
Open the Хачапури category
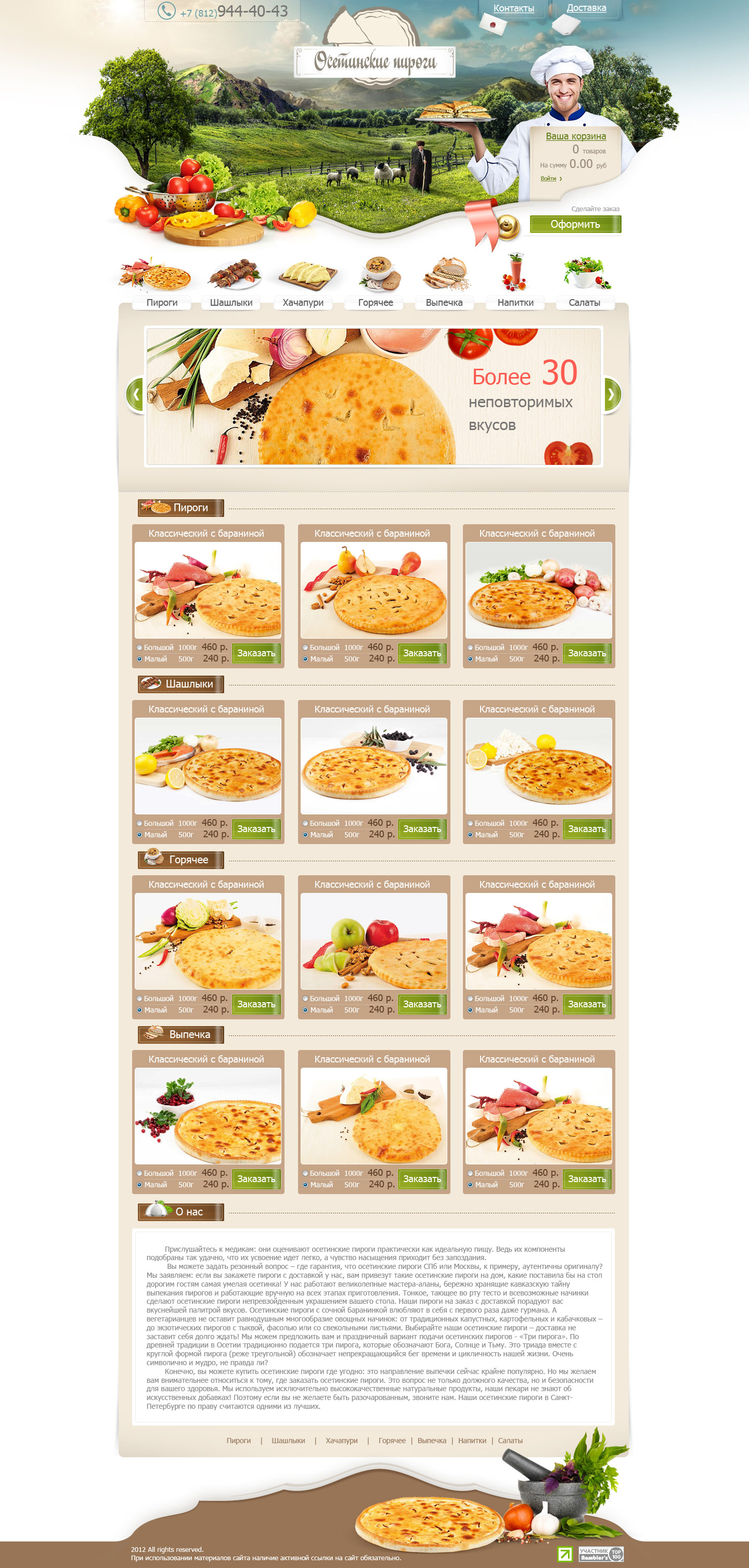(303, 303)
